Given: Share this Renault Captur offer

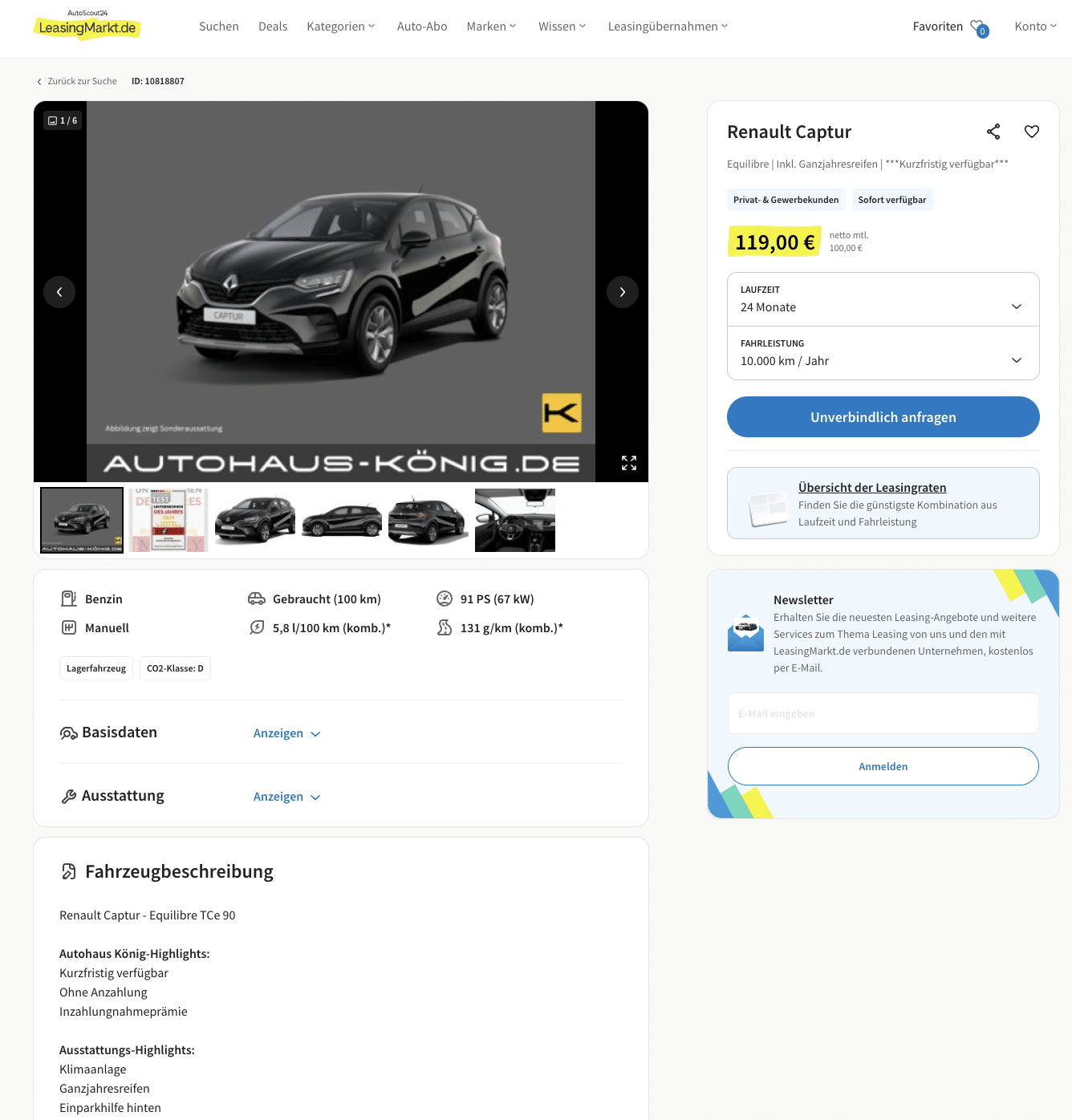Looking at the screenshot, I should (993, 132).
